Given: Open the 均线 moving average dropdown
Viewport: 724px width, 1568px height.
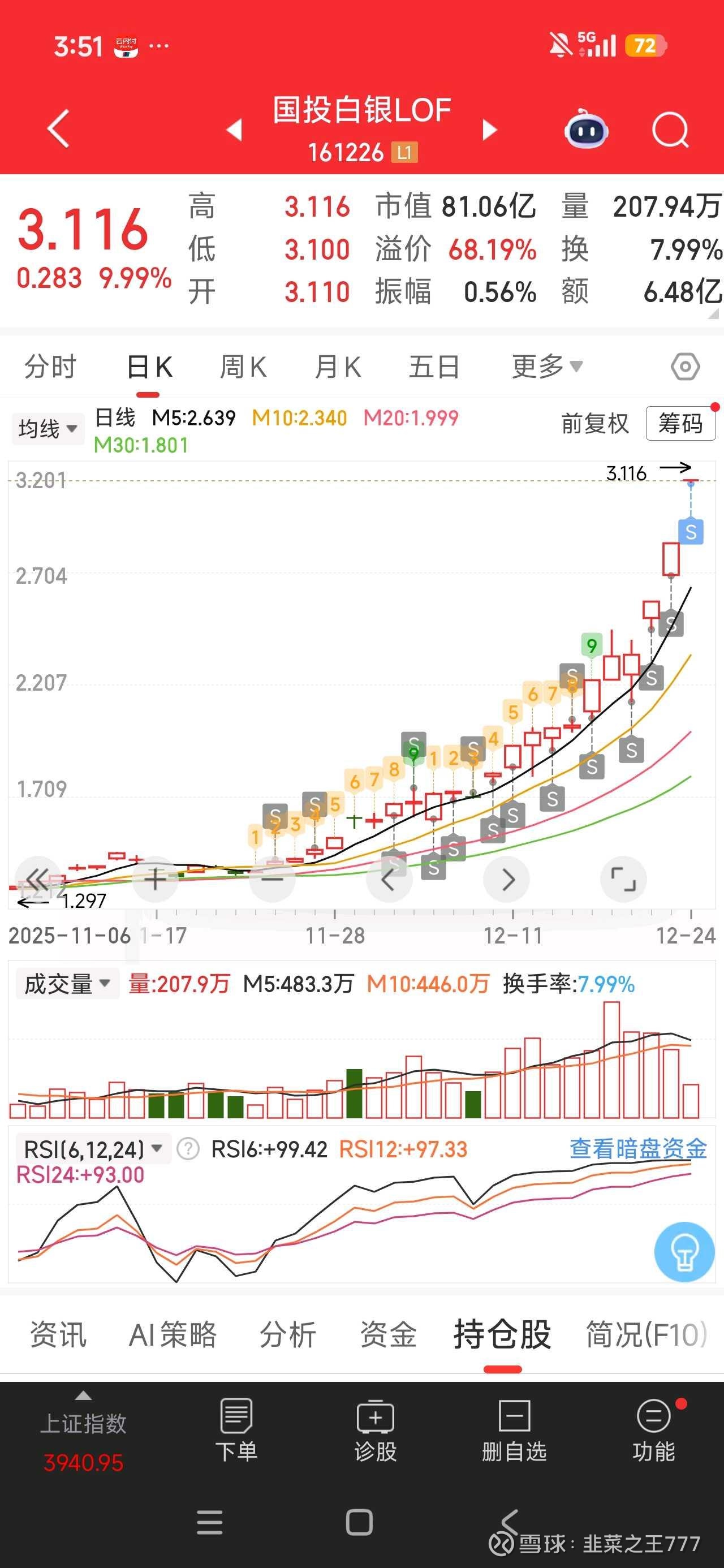Looking at the screenshot, I should 49,428.
